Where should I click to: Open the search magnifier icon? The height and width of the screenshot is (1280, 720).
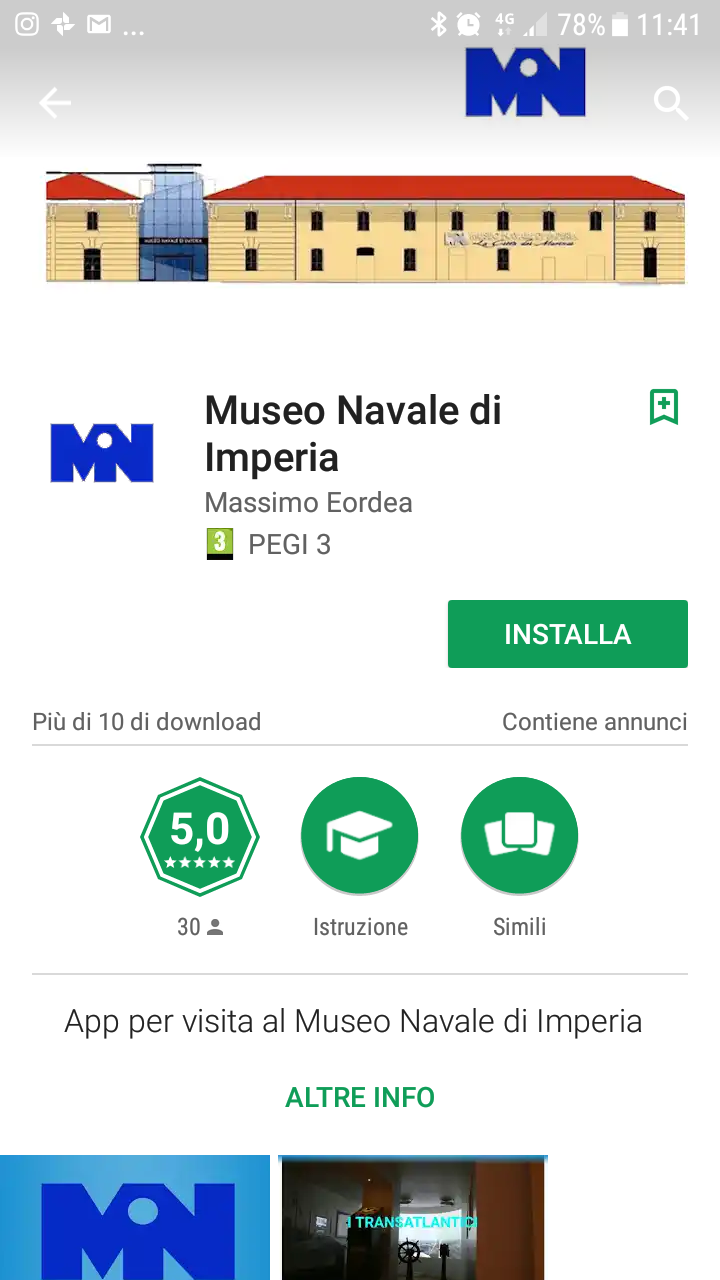point(670,103)
